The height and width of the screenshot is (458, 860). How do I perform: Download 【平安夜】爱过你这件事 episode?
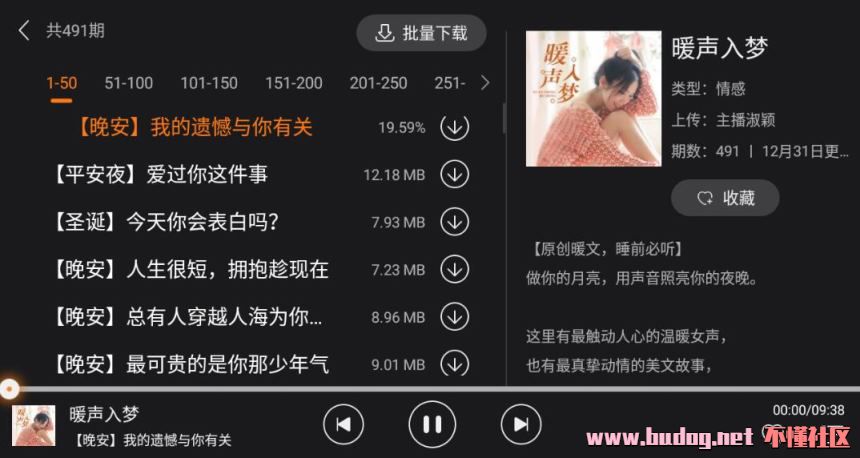455,175
